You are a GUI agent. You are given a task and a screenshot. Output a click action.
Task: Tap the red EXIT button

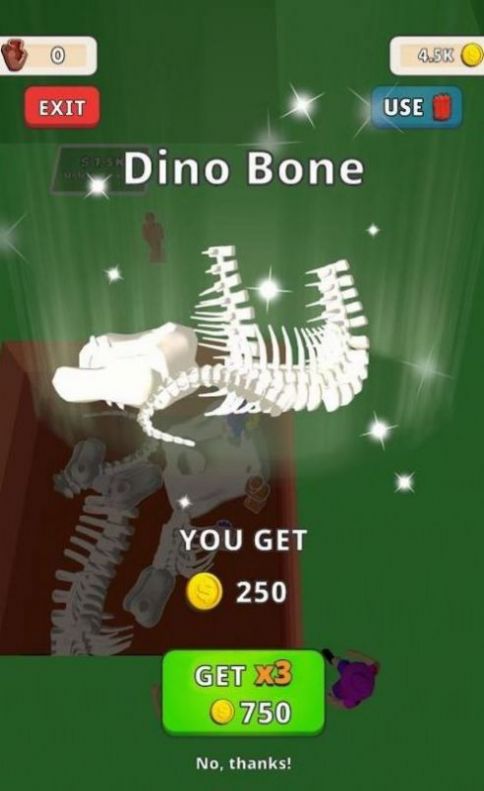coord(62,107)
